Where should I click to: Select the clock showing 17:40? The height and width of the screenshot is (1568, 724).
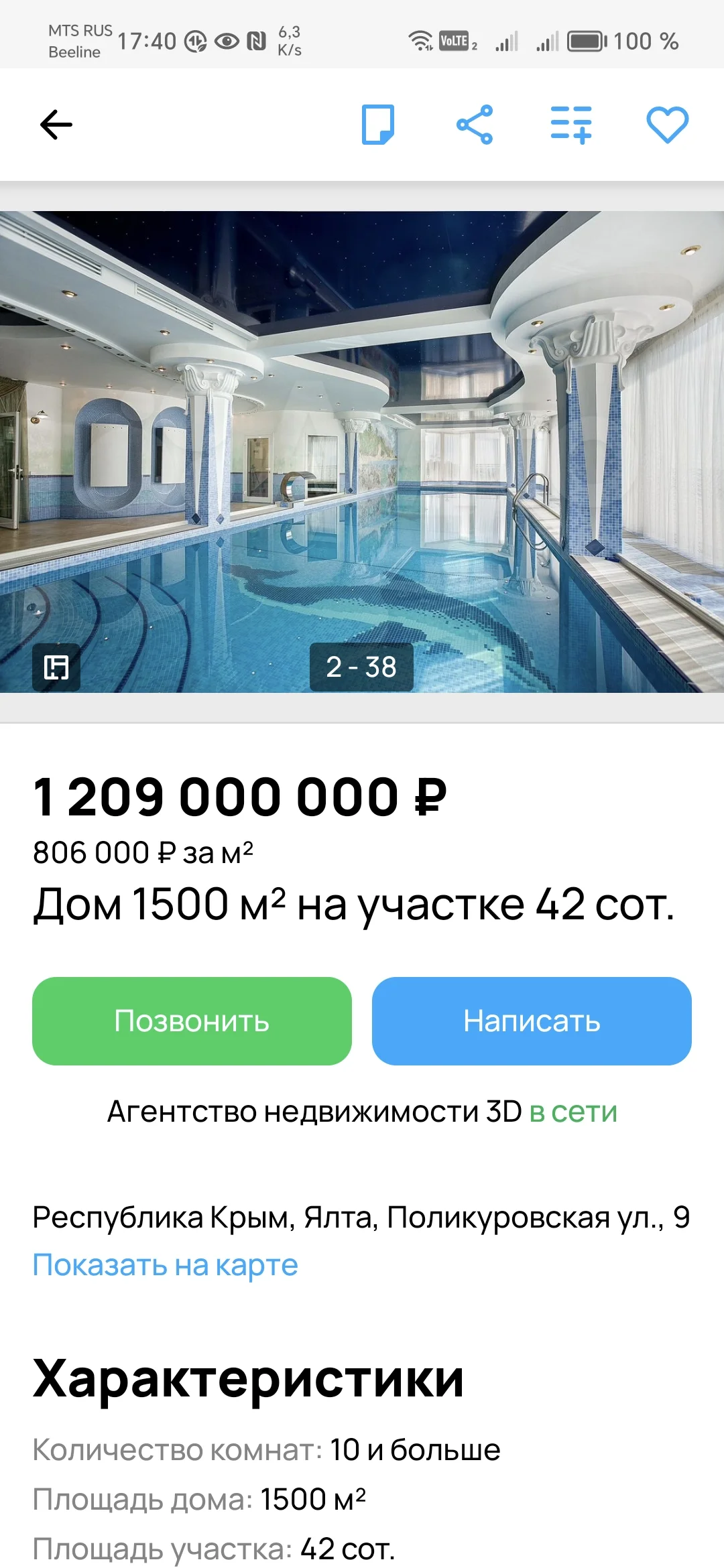pos(146,42)
